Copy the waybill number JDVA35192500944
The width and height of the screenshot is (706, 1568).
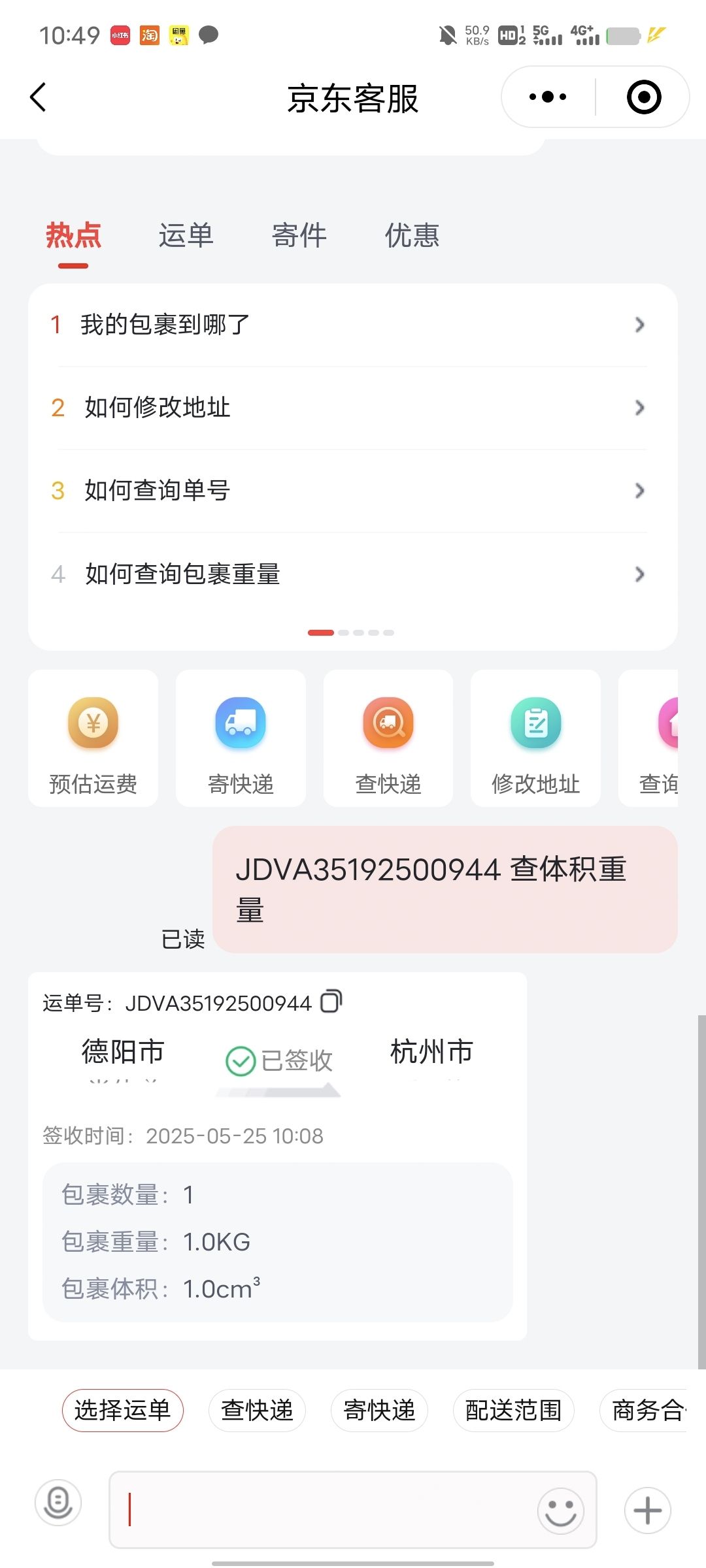331,1002
